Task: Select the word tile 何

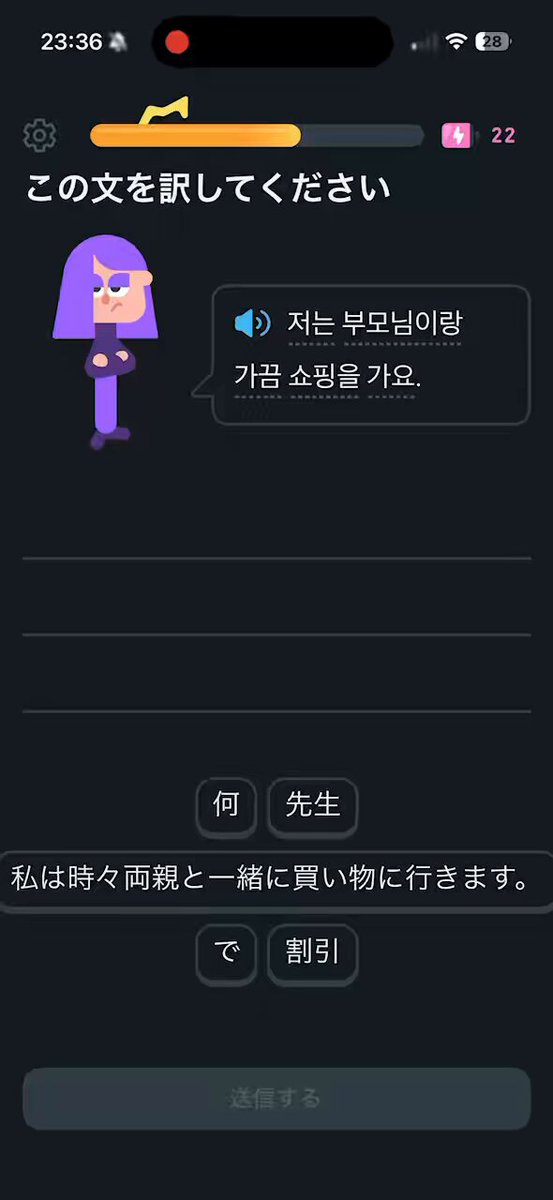Action: coord(226,805)
